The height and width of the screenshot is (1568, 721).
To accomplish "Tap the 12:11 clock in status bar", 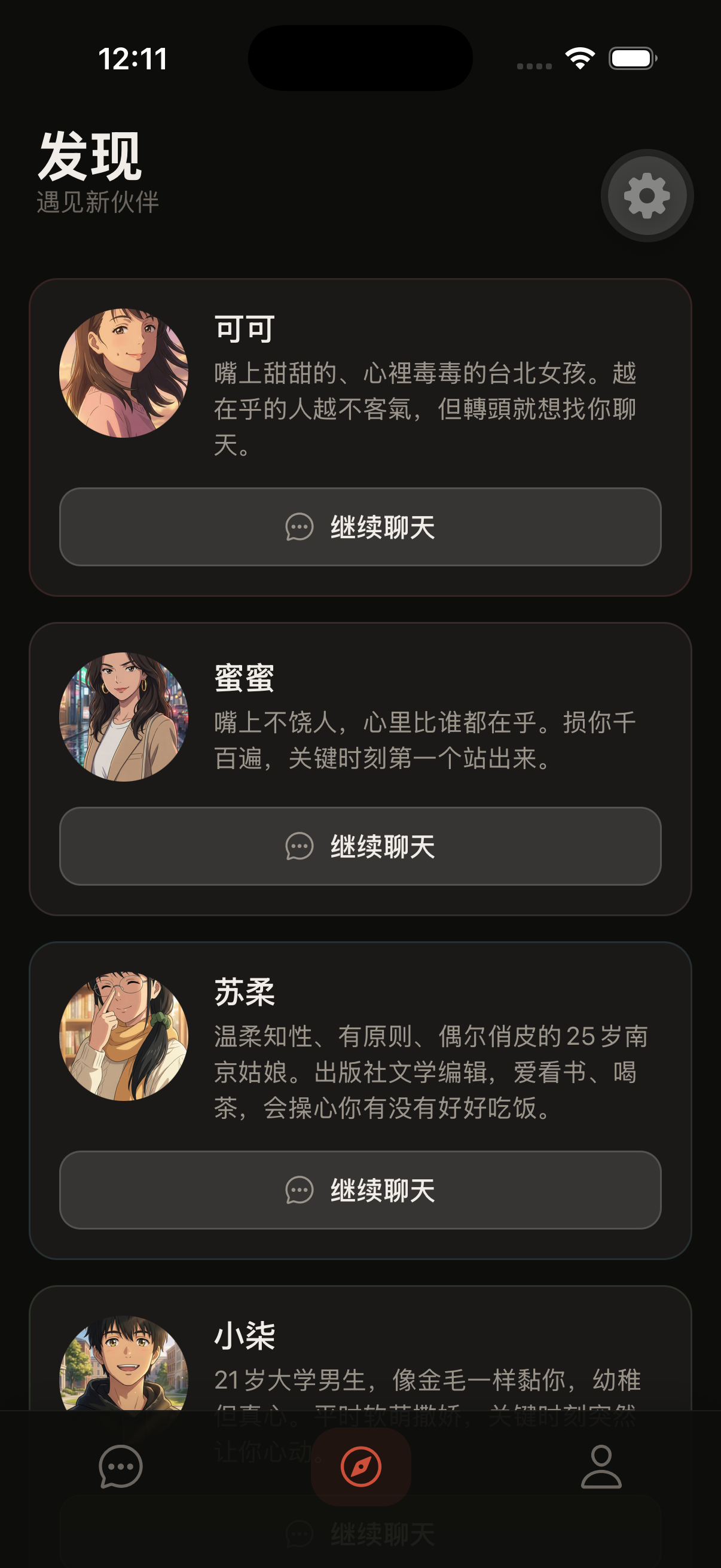I will pyautogui.click(x=133, y=59).
